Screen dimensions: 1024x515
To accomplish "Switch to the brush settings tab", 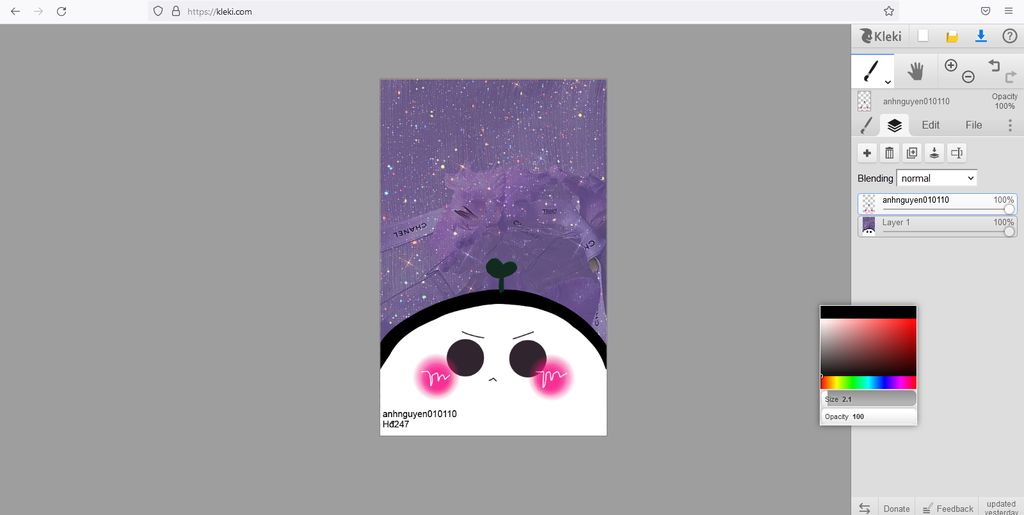I will point(866,125).
